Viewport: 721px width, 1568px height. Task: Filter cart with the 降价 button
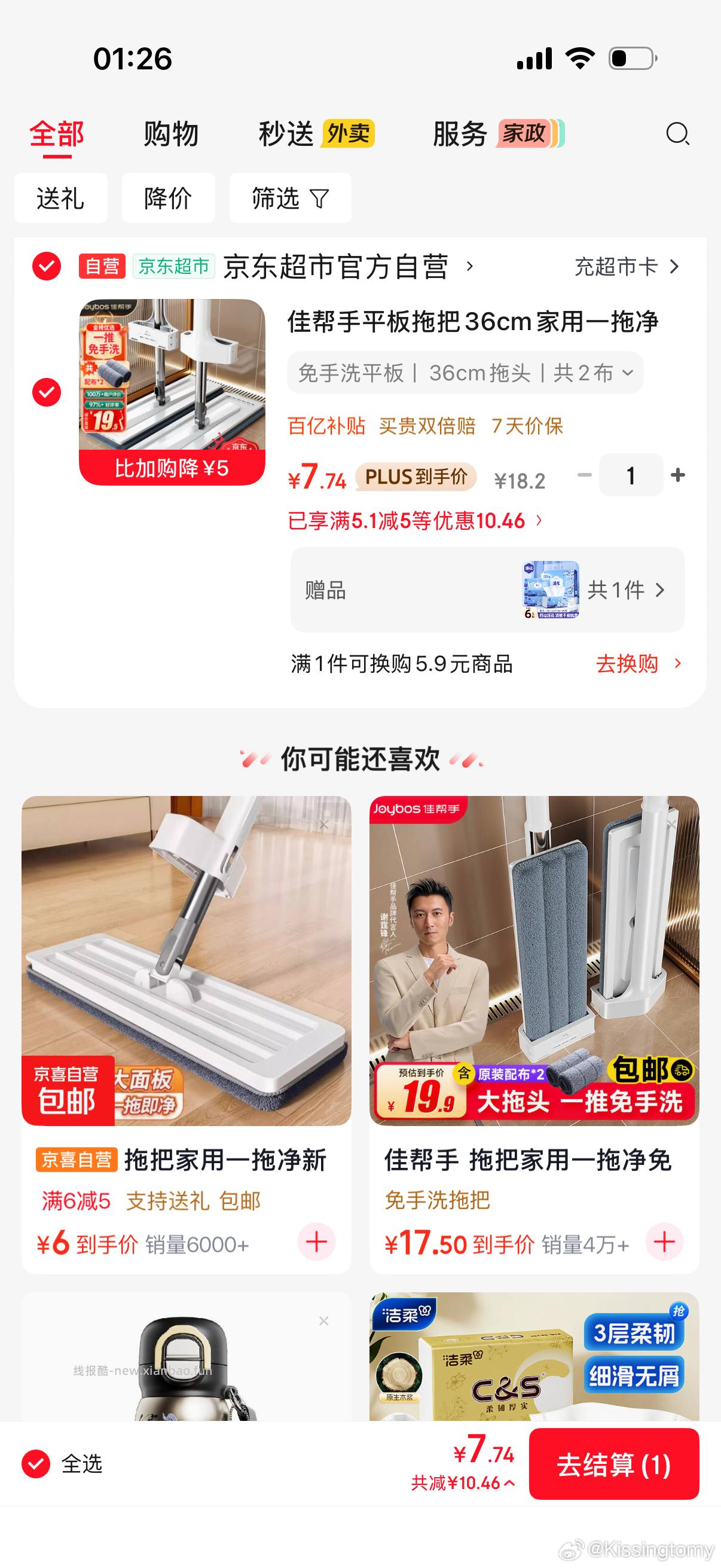[168, 199]
